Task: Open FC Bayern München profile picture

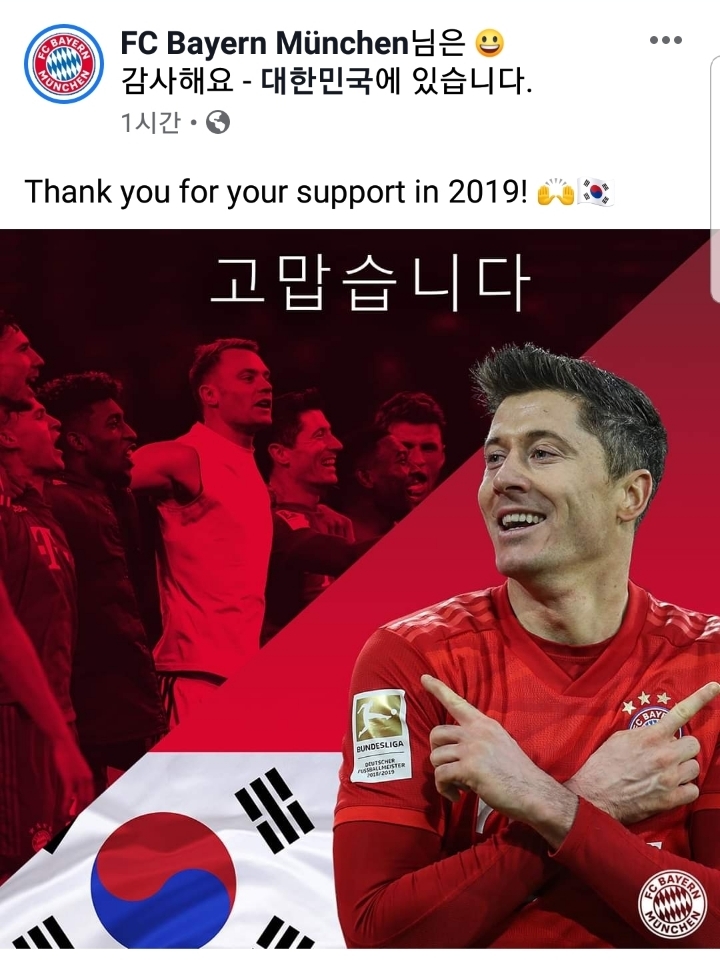Action: (x=63, y=64)
